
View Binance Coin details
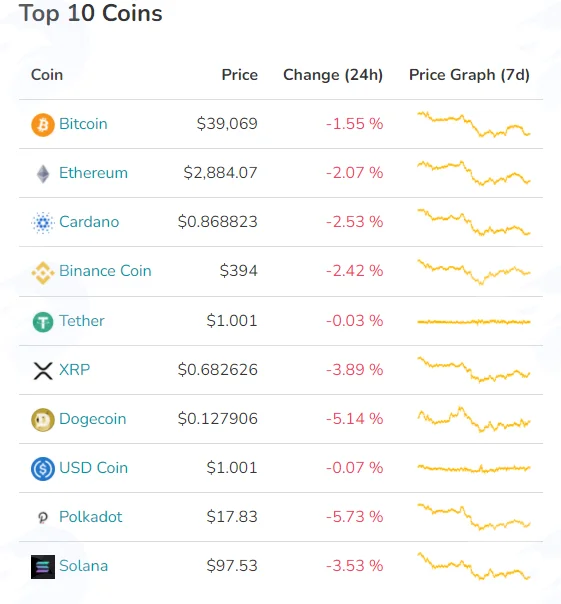[105, 271]
